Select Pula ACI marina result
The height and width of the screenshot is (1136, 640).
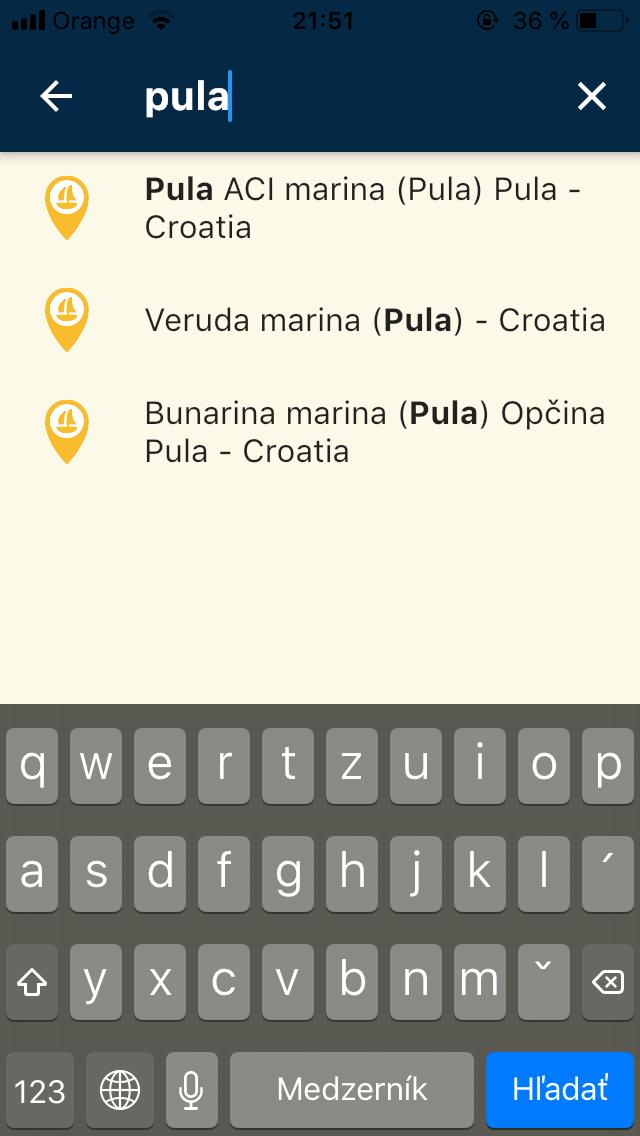pos(320,208)
